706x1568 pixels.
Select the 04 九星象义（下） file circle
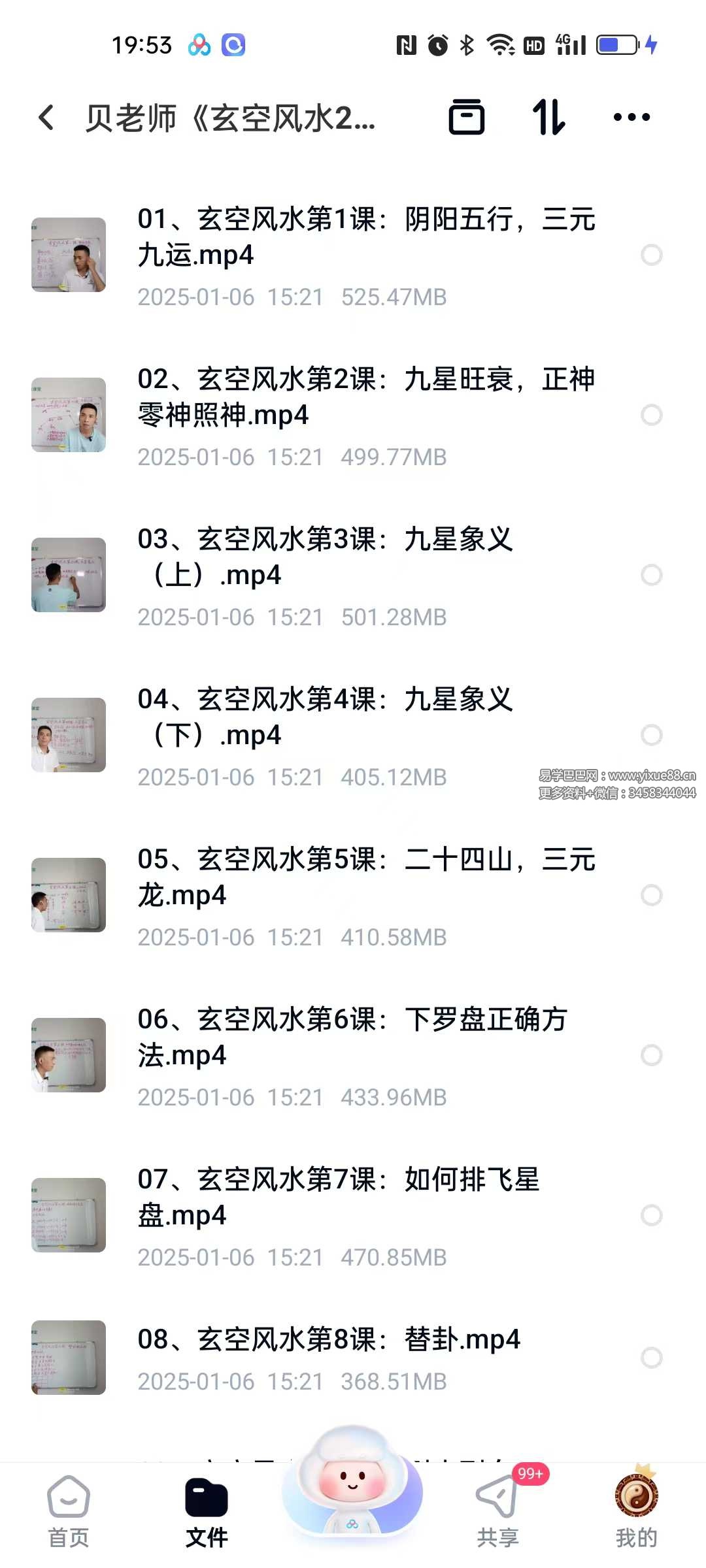click(x=651, y=735)
